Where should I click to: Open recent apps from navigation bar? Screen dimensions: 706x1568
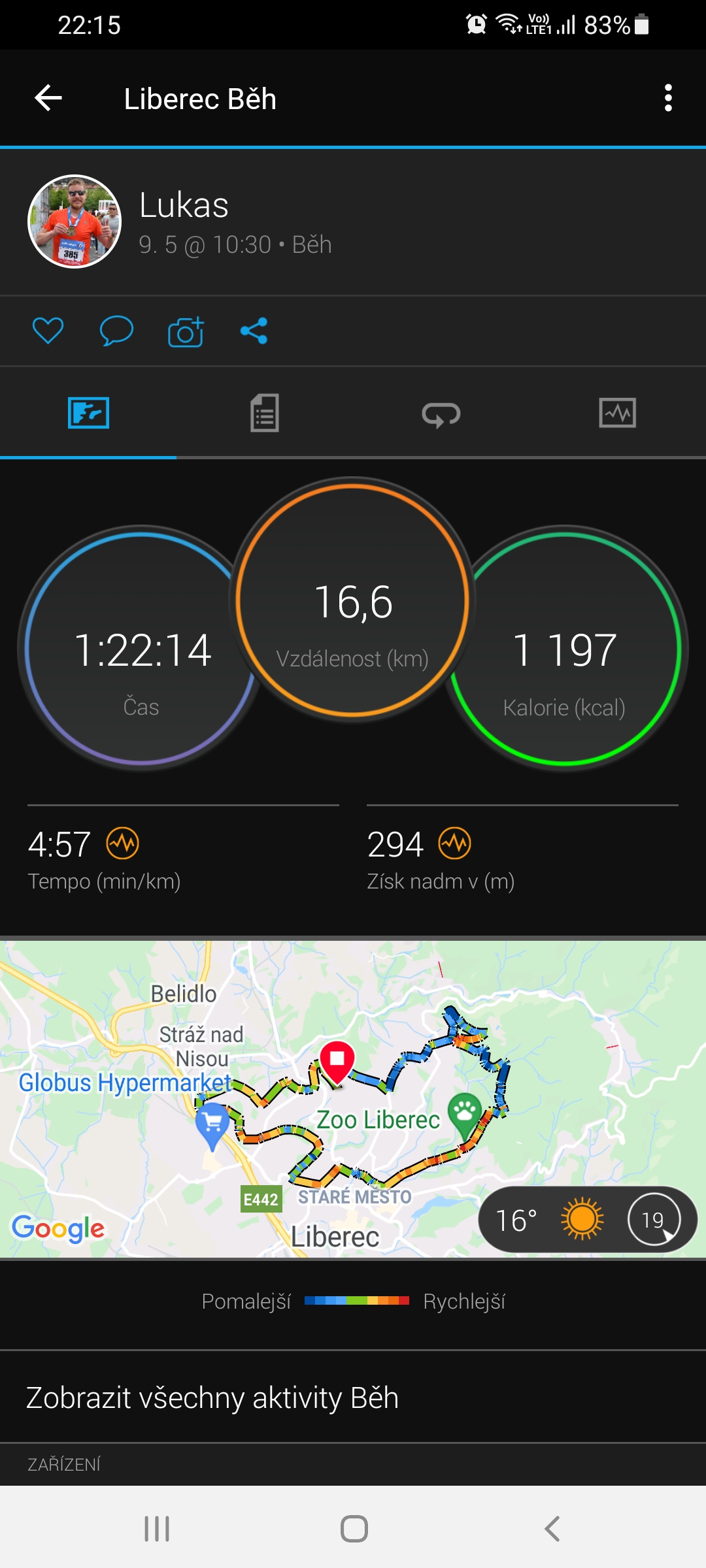click(x=157, y=1529)
